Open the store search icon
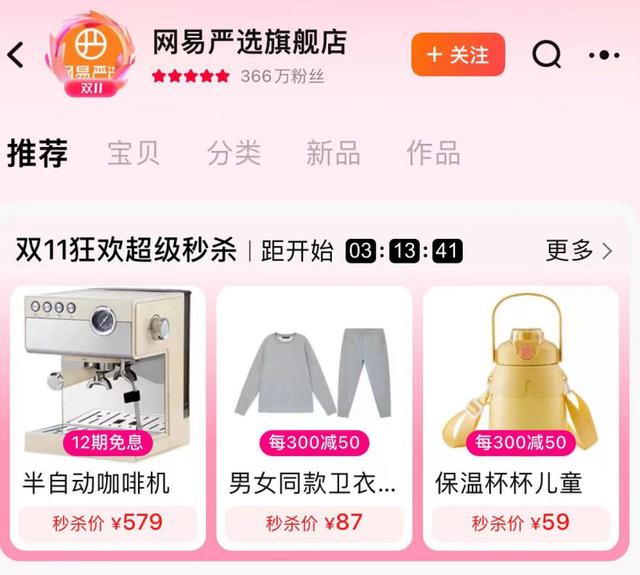 [x=546, y=55]
